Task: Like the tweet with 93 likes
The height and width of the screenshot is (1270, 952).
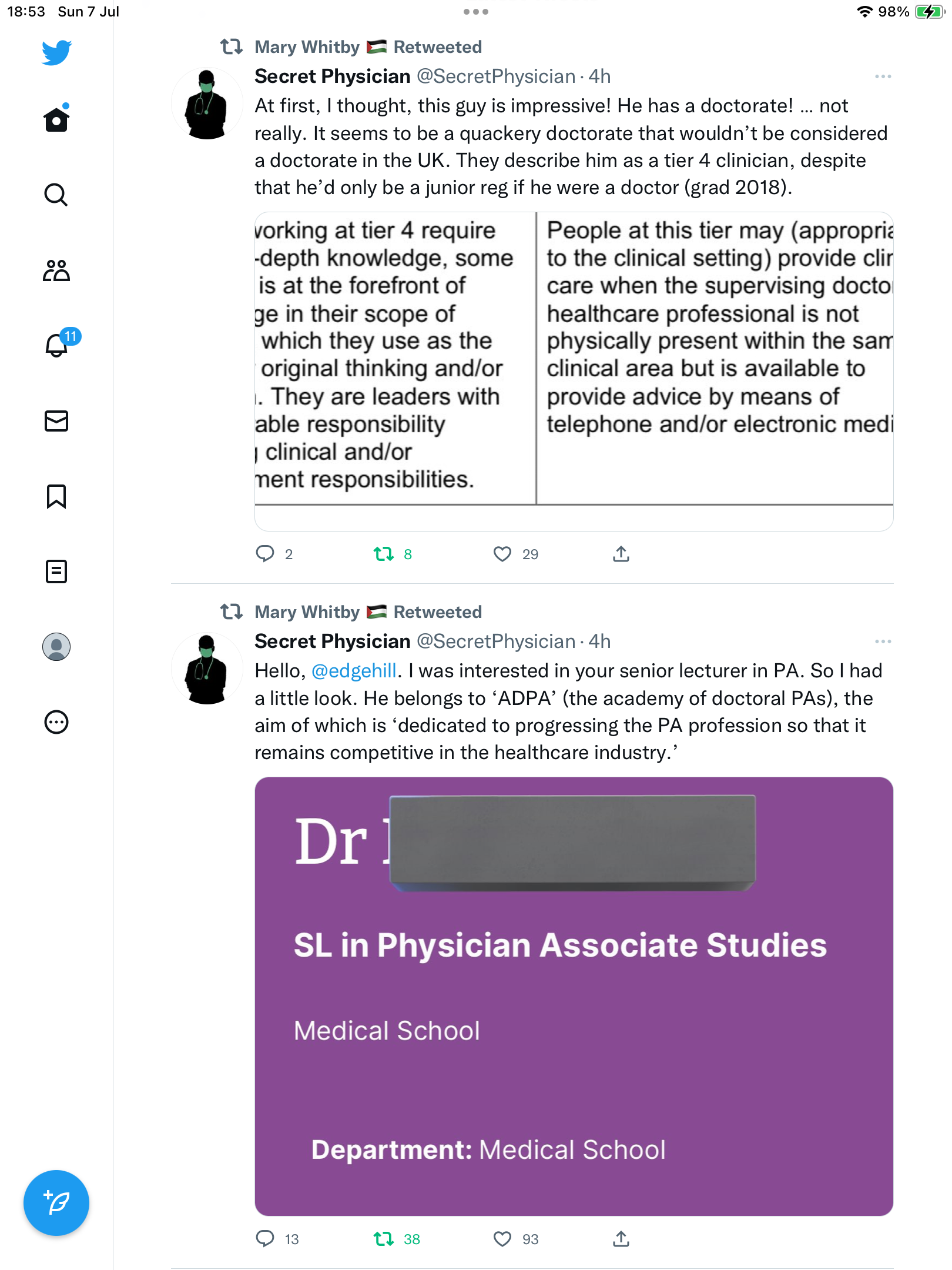Action: click(x=502, y=1239)
